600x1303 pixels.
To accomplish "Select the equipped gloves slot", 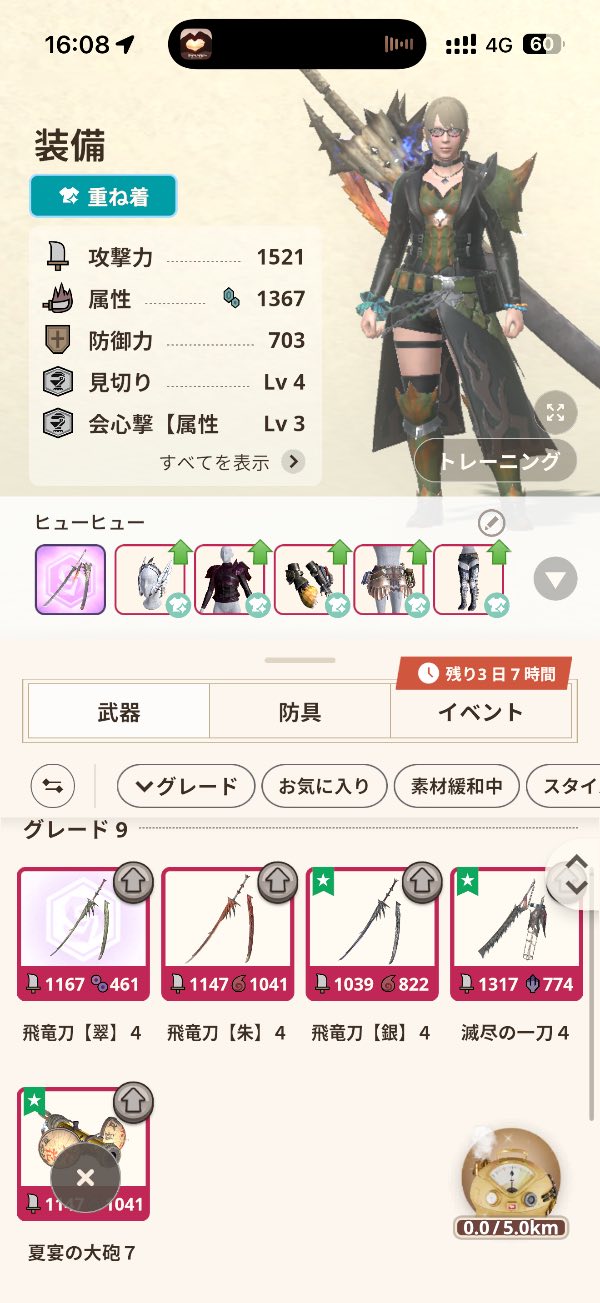I will pos(309,579).
